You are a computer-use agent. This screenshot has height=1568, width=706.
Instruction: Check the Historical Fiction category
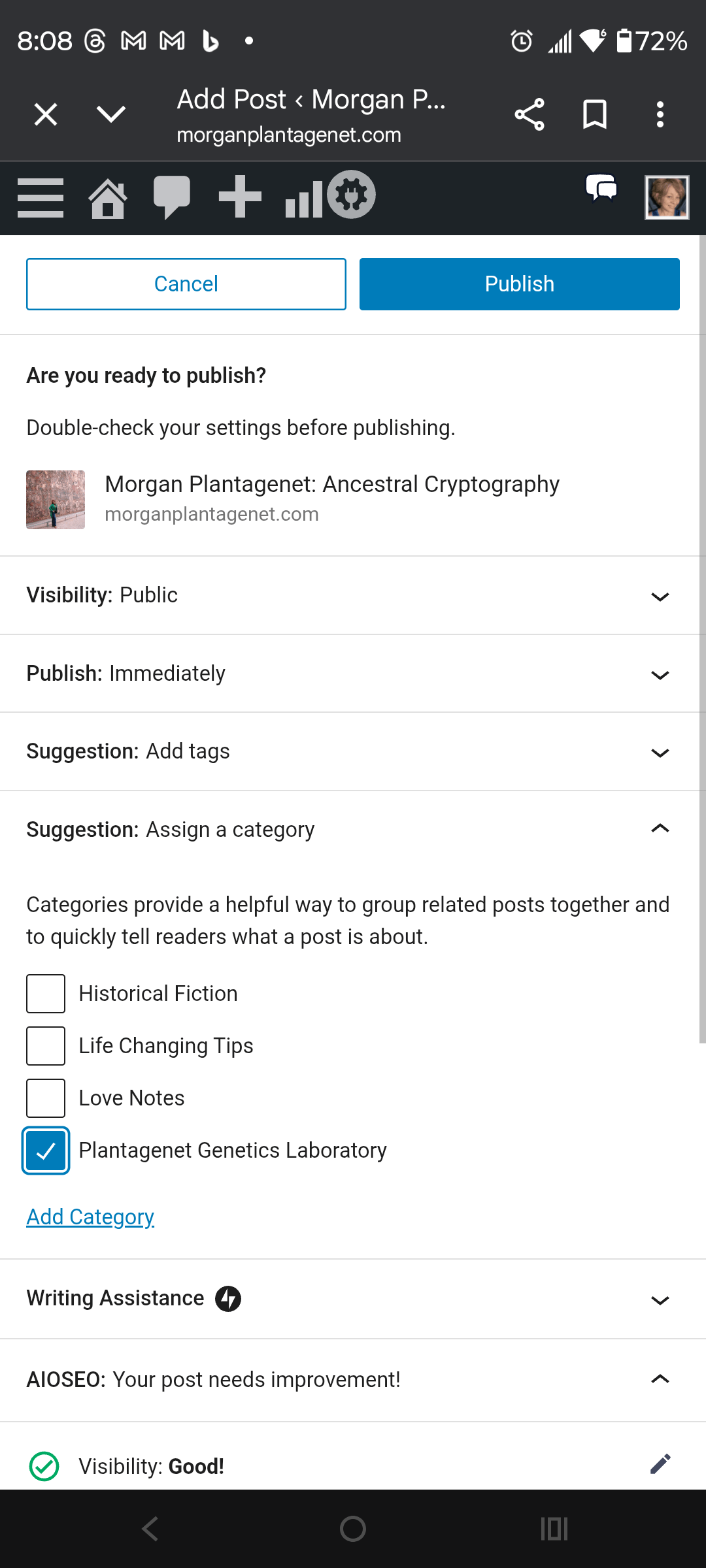click(x=45, y=993)
